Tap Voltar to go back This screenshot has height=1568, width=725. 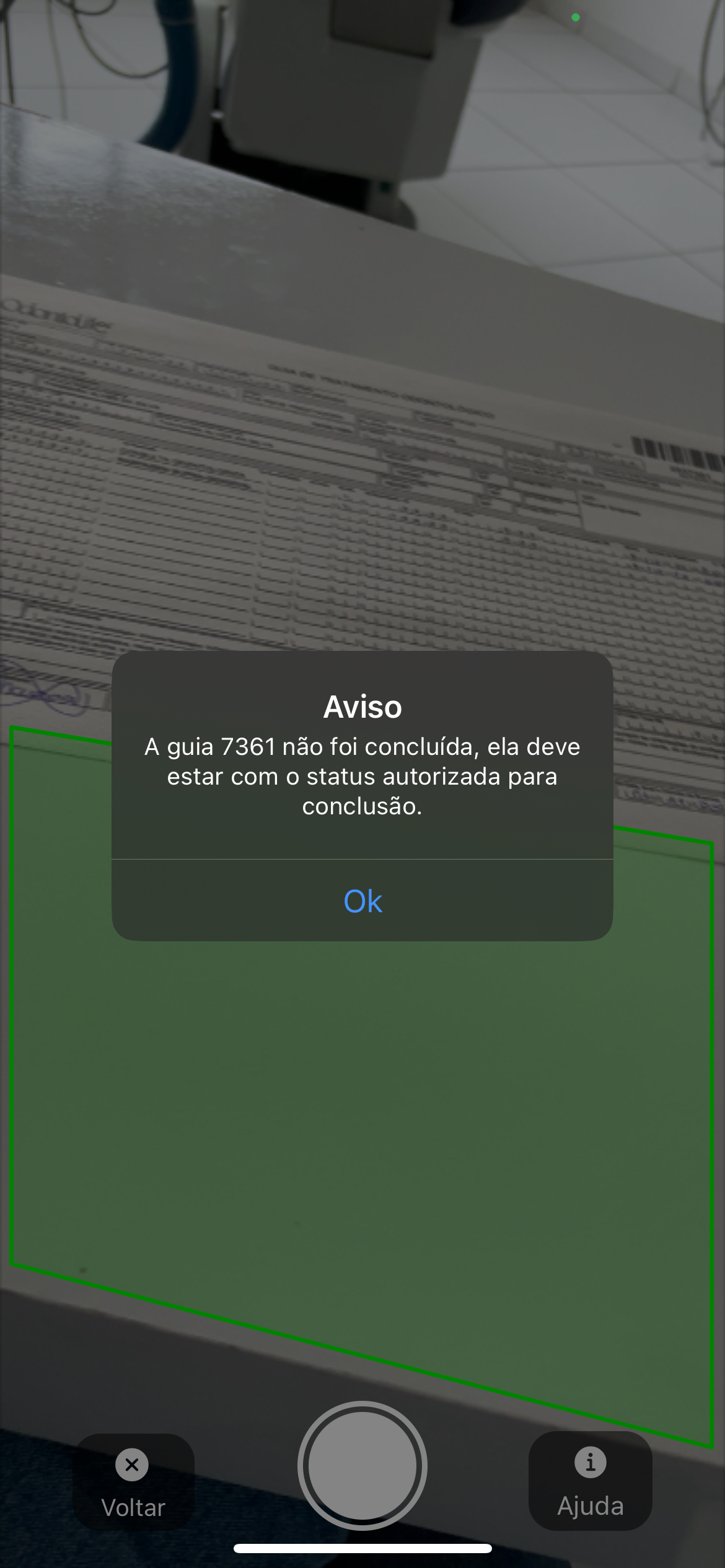(133, 1482)
